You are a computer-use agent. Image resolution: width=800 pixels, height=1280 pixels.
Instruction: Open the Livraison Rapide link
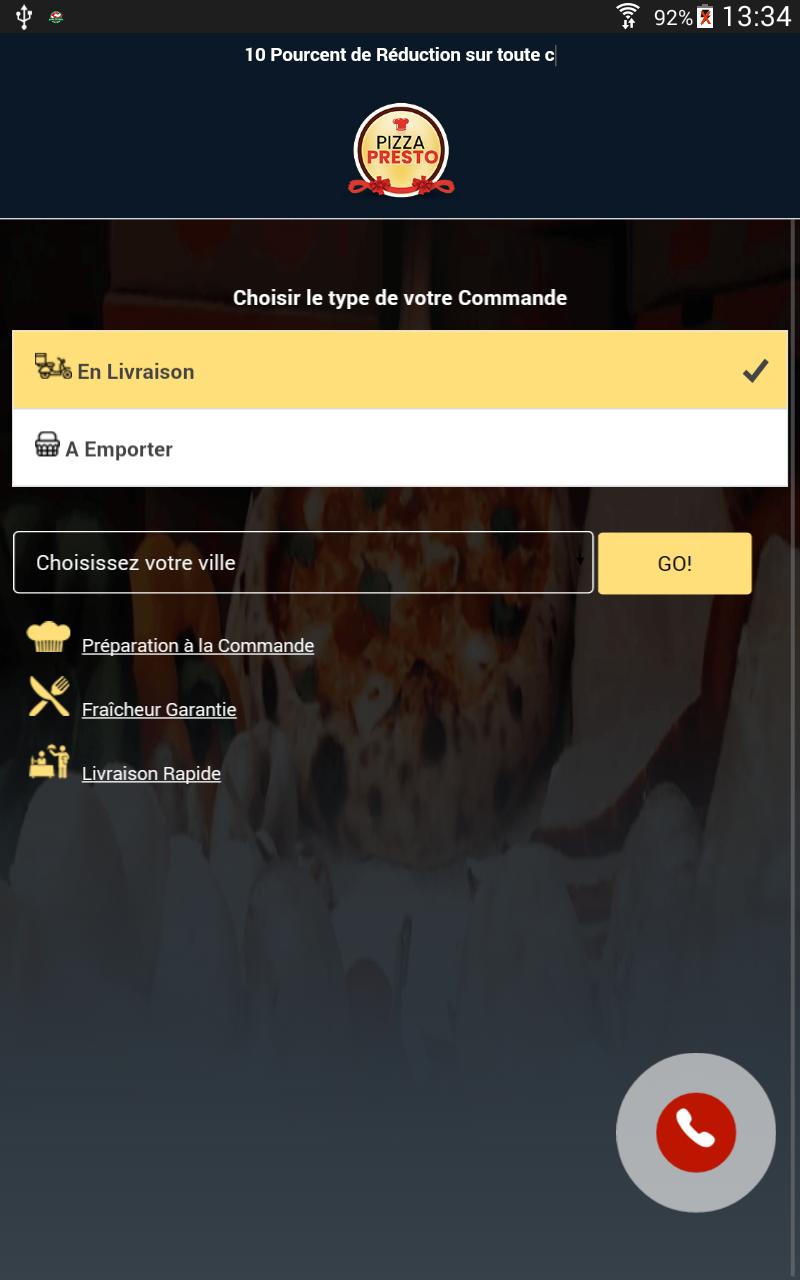[151, 774]
